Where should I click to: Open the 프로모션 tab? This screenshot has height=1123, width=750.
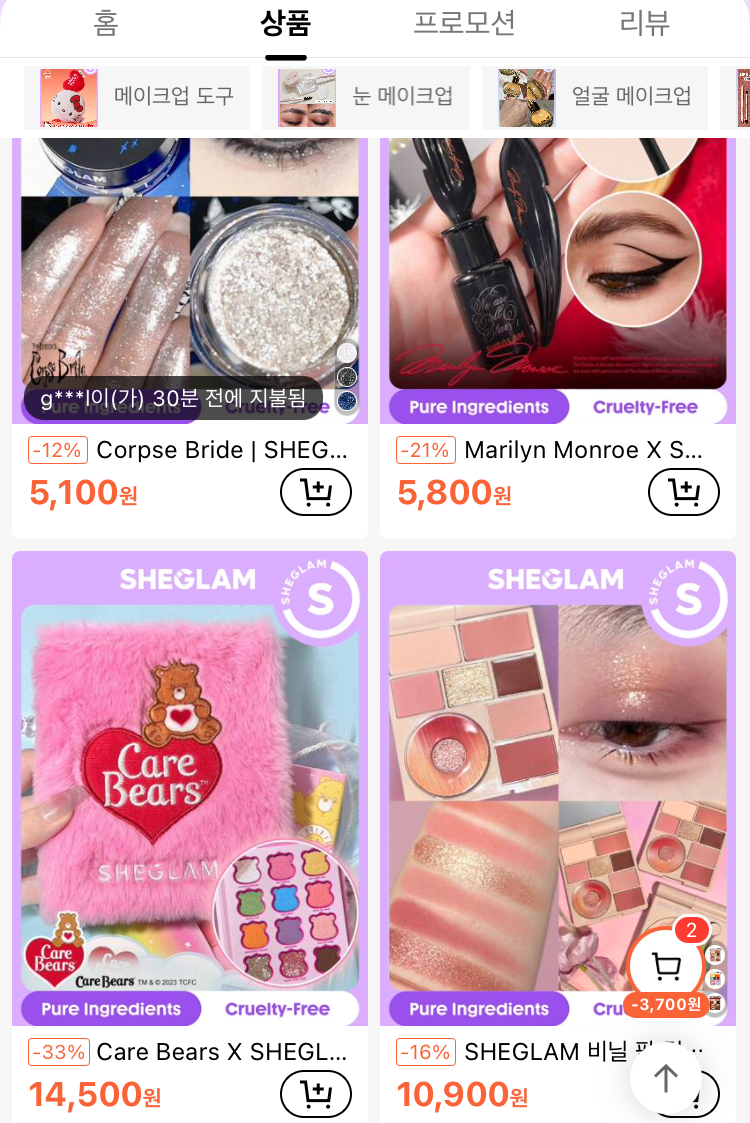(x=465, y=23)
